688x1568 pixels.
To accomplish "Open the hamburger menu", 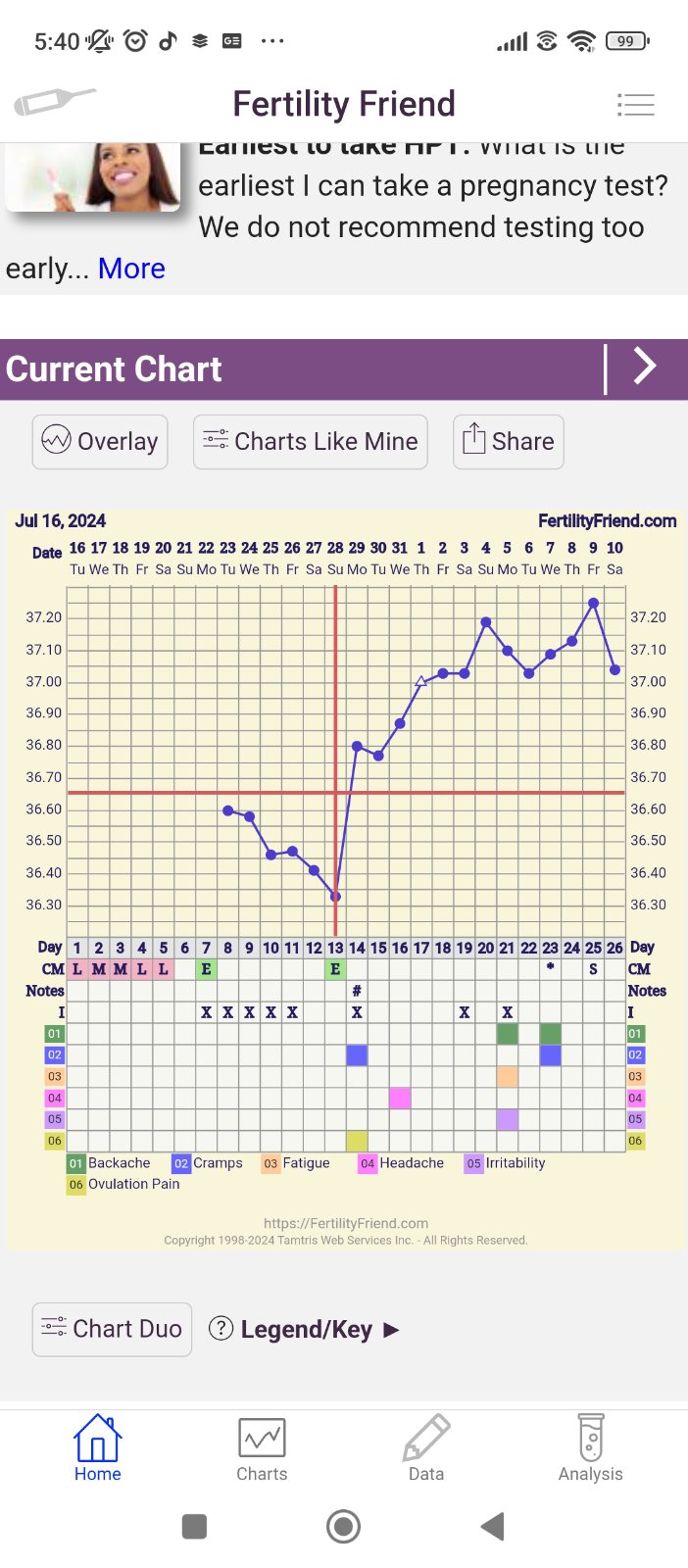I will point(635,104).
